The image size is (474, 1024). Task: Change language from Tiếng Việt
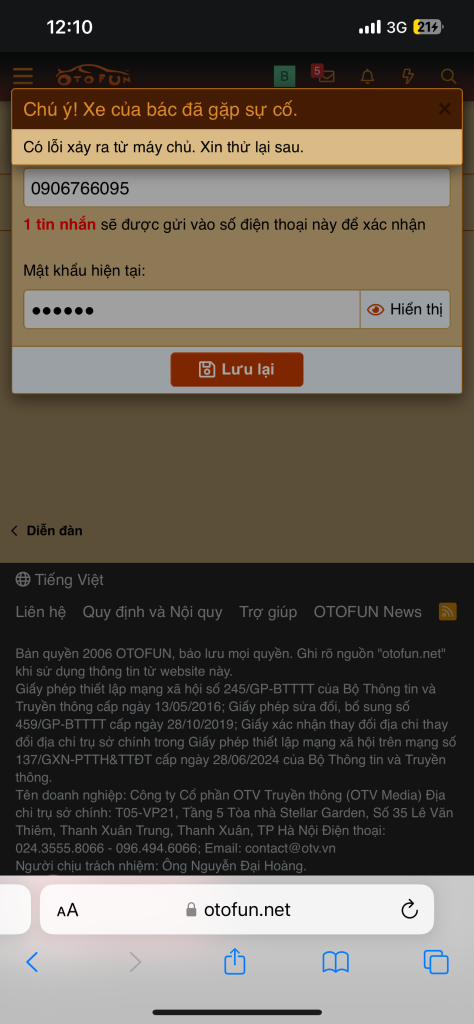[x=59, y=579]
